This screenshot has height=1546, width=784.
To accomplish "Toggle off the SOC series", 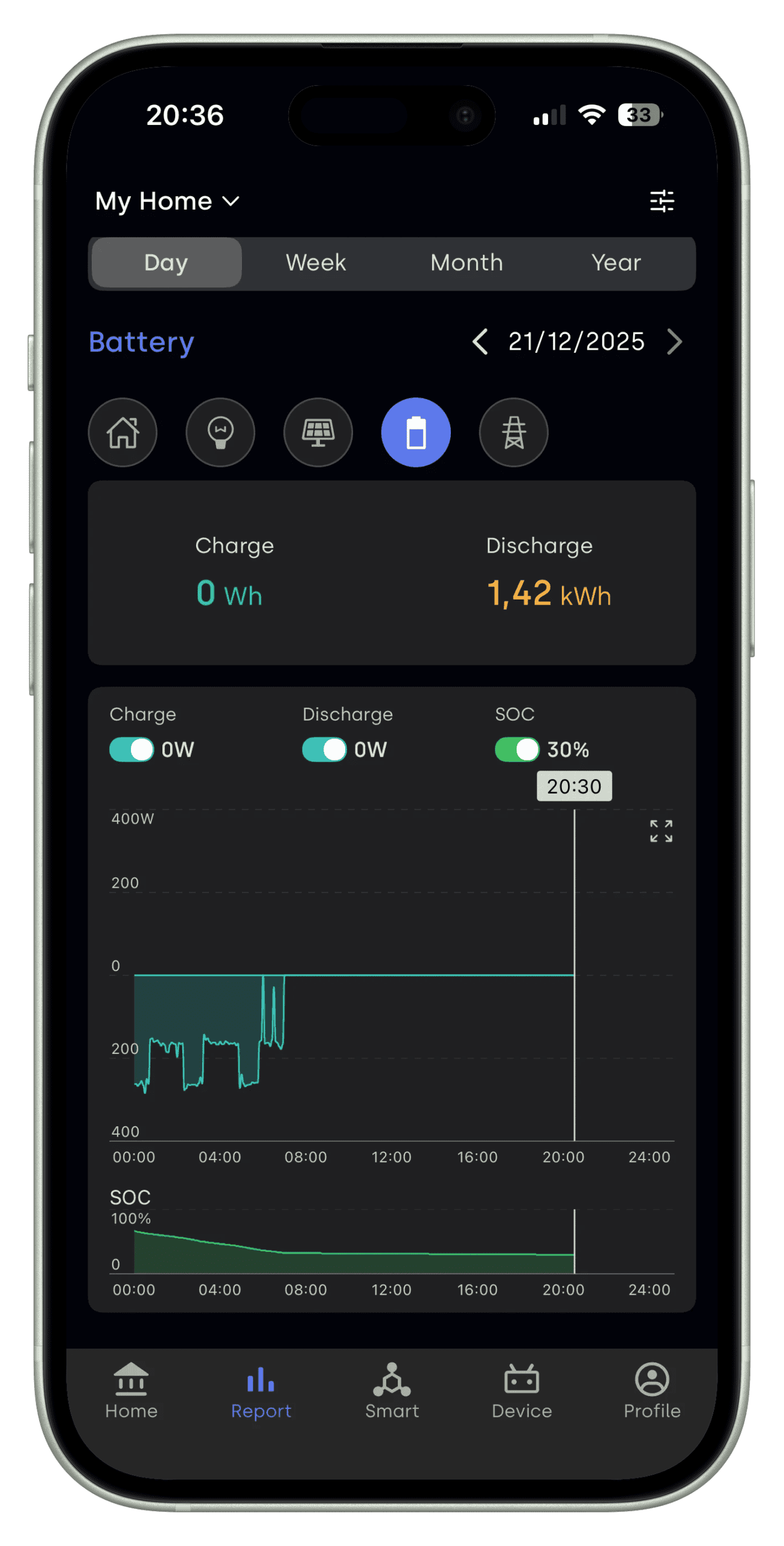I will click(x=517, y=749).
